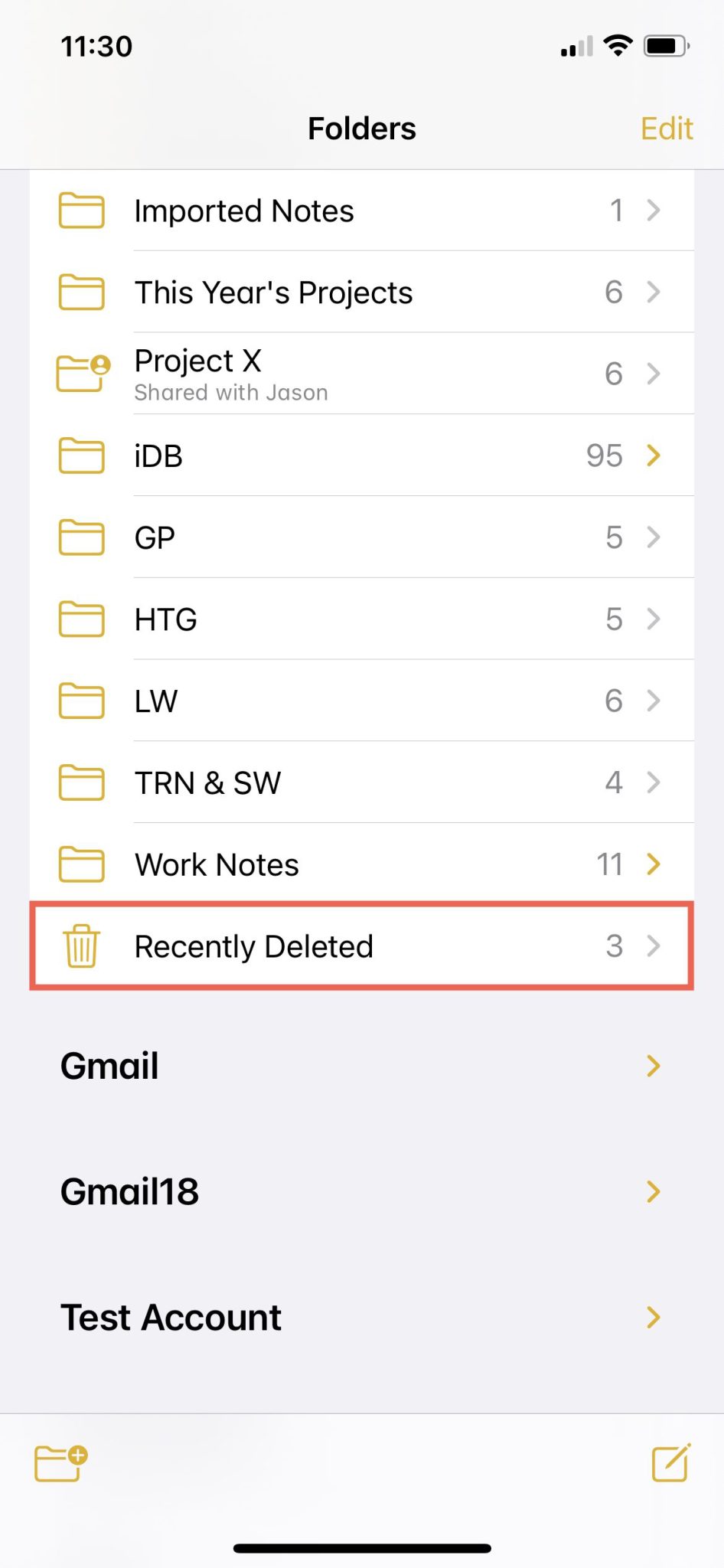Image resolution: width=724 pixels, height=1568 pixels.
Task: Open the HTG folder
Action: pos(361,619)
